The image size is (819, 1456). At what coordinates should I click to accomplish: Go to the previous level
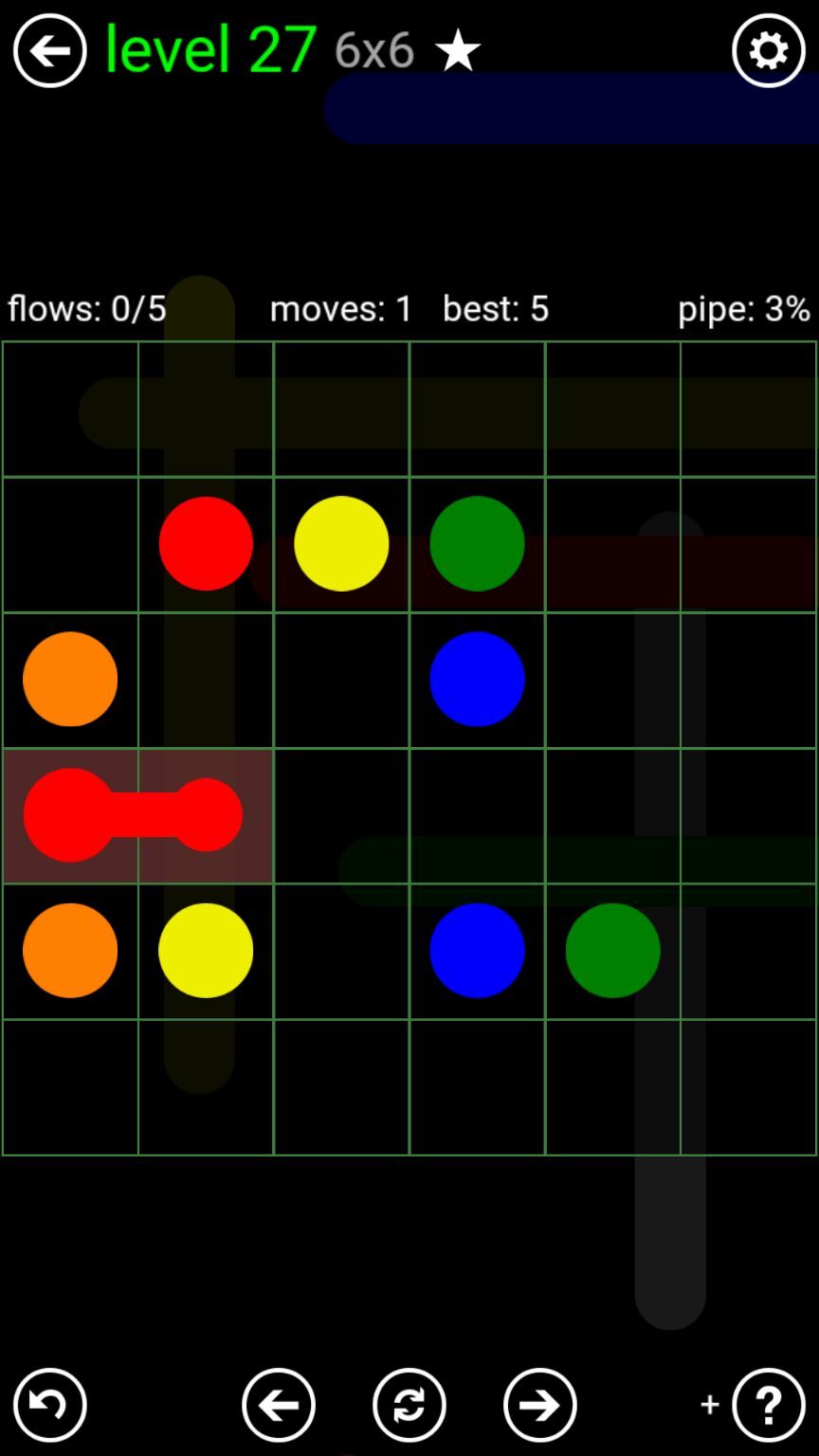pyautogui.click(x=278, y=1404)
